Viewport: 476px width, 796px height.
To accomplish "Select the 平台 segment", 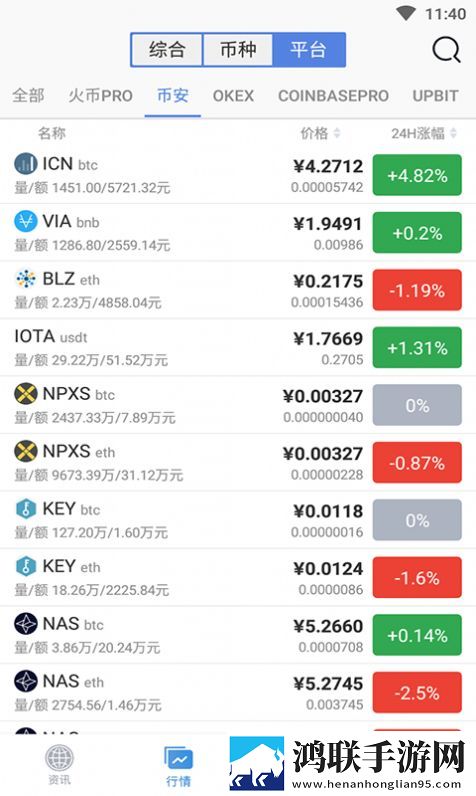I will 309,50.
